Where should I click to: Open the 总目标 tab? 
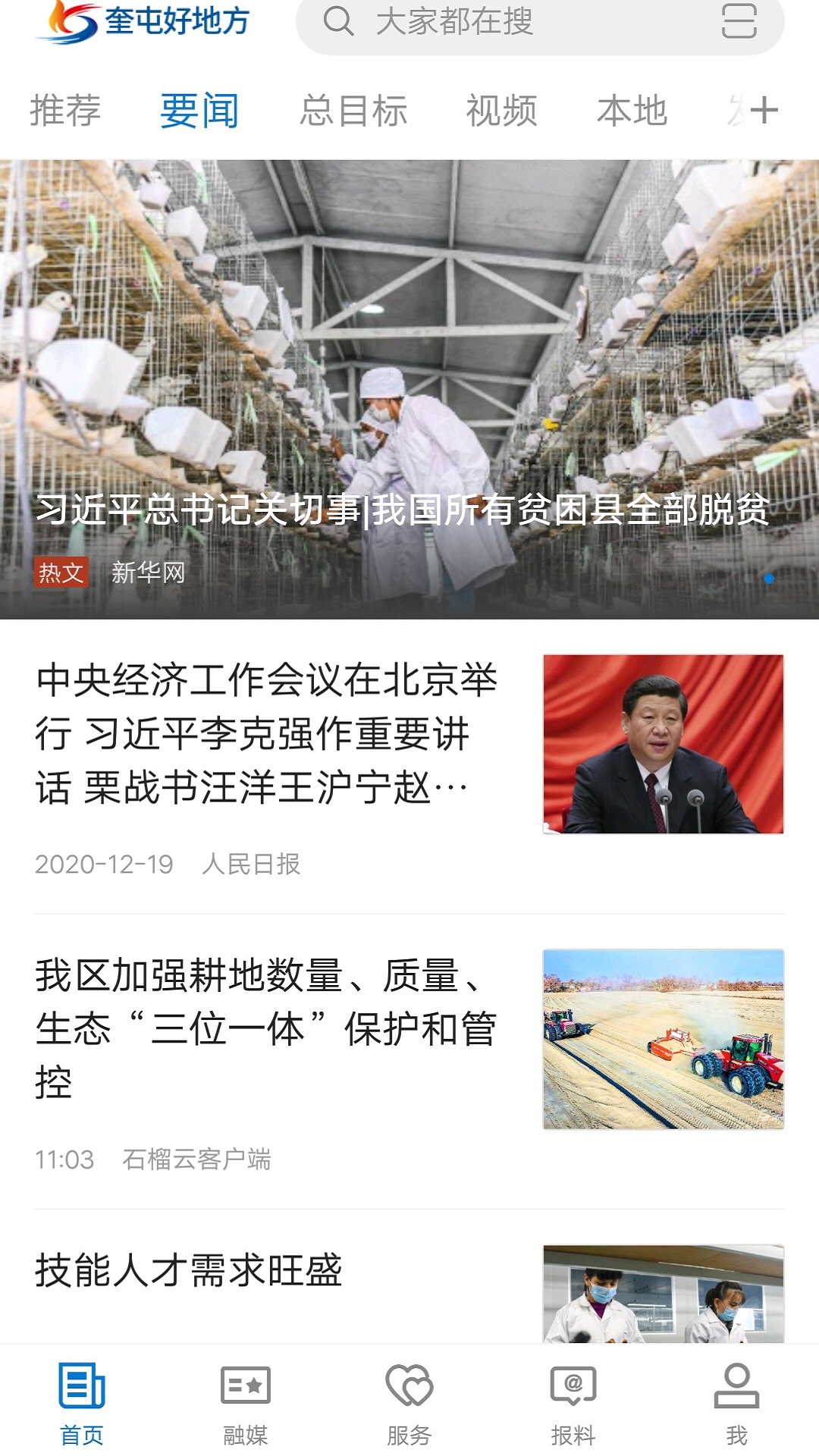click(353, 111)
